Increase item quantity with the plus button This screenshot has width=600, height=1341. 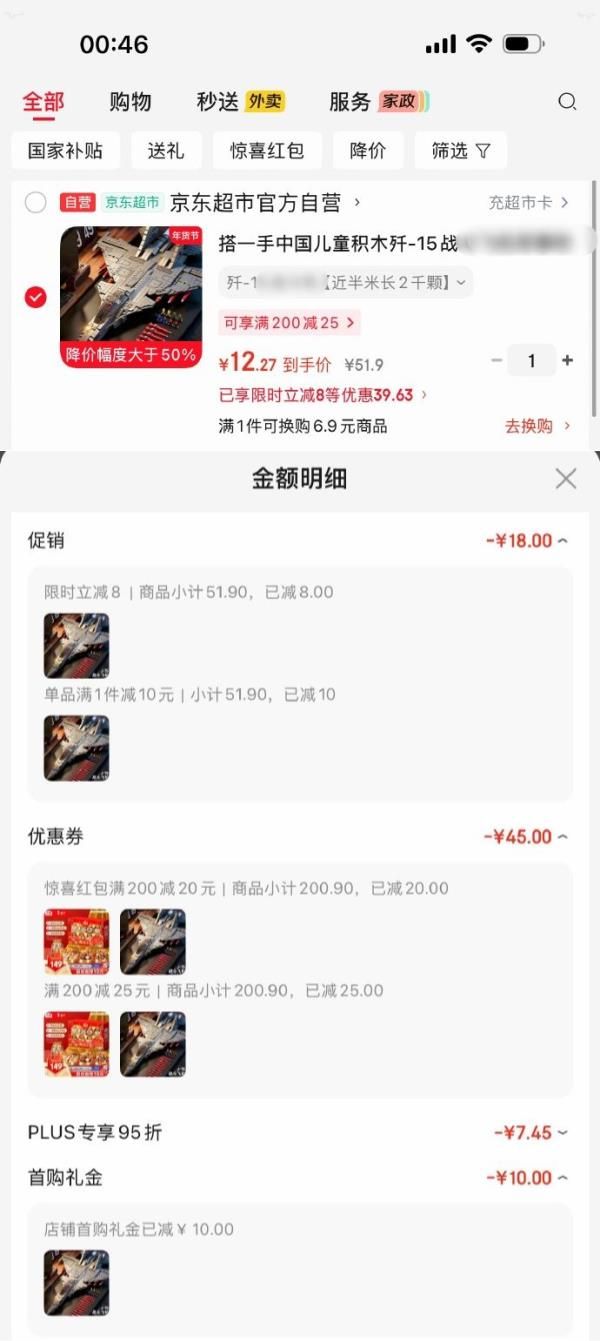pyautogui.click(x=568, y=361)
